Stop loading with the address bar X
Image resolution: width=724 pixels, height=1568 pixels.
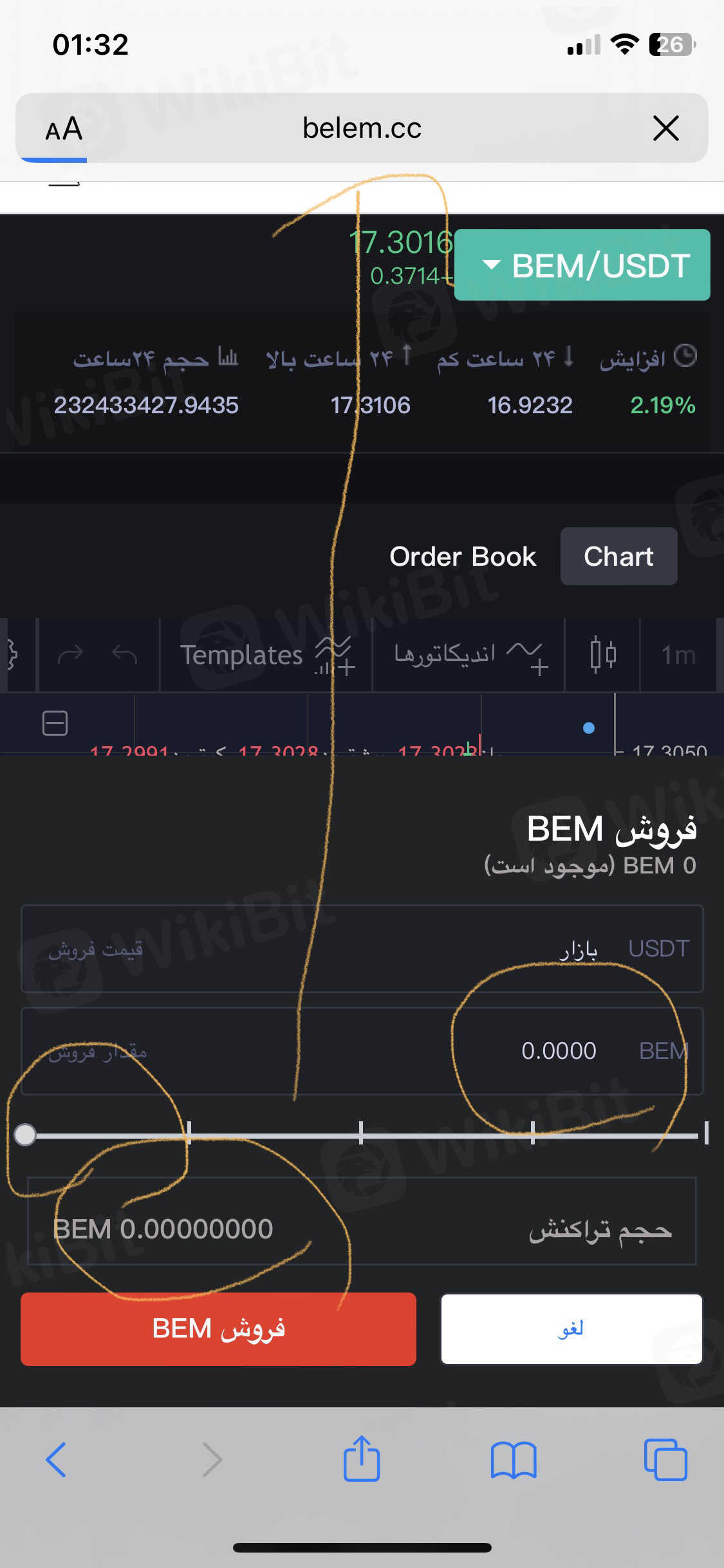[665, 128]
